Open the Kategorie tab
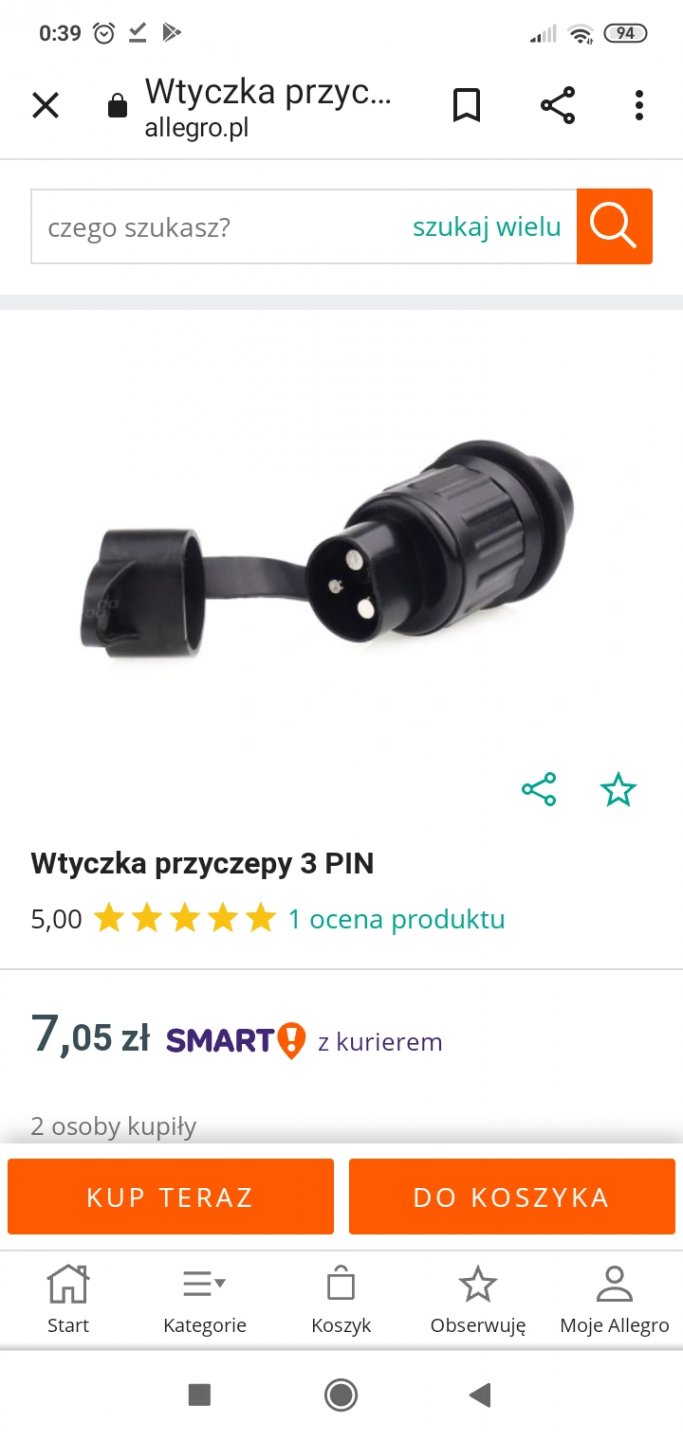Viewport: 683px width, 1440px height. (x=205, y=1299)
